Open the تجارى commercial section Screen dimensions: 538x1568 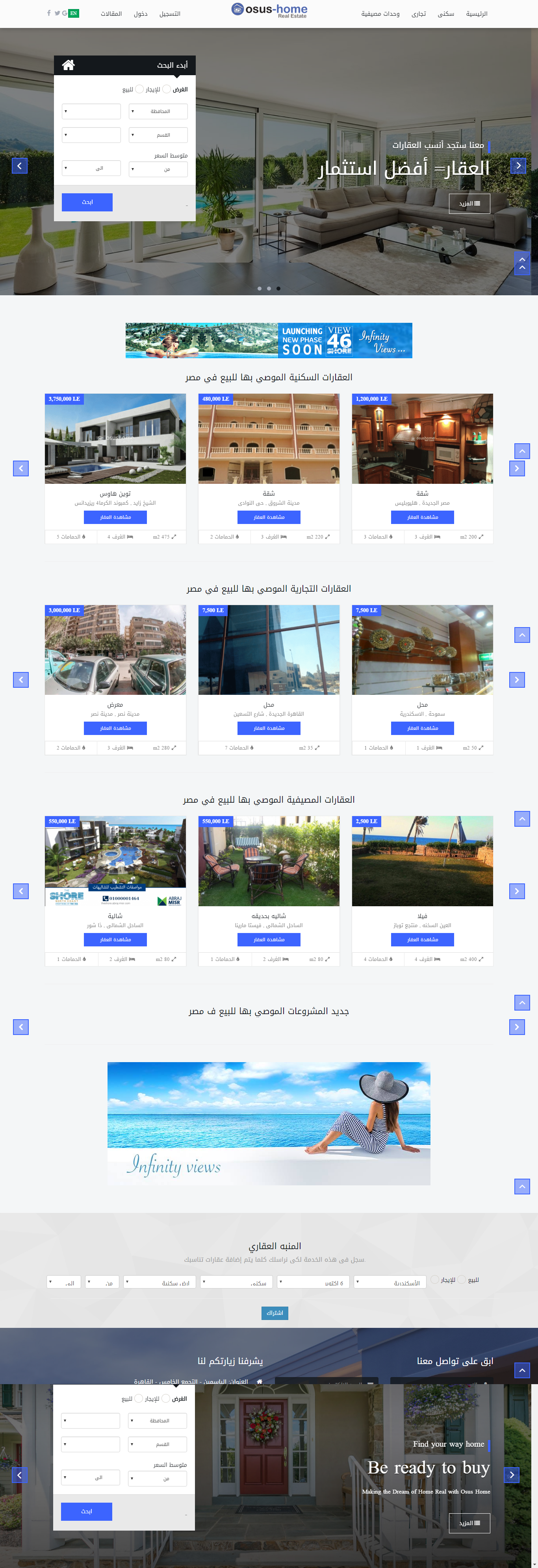tap(418, 13)
